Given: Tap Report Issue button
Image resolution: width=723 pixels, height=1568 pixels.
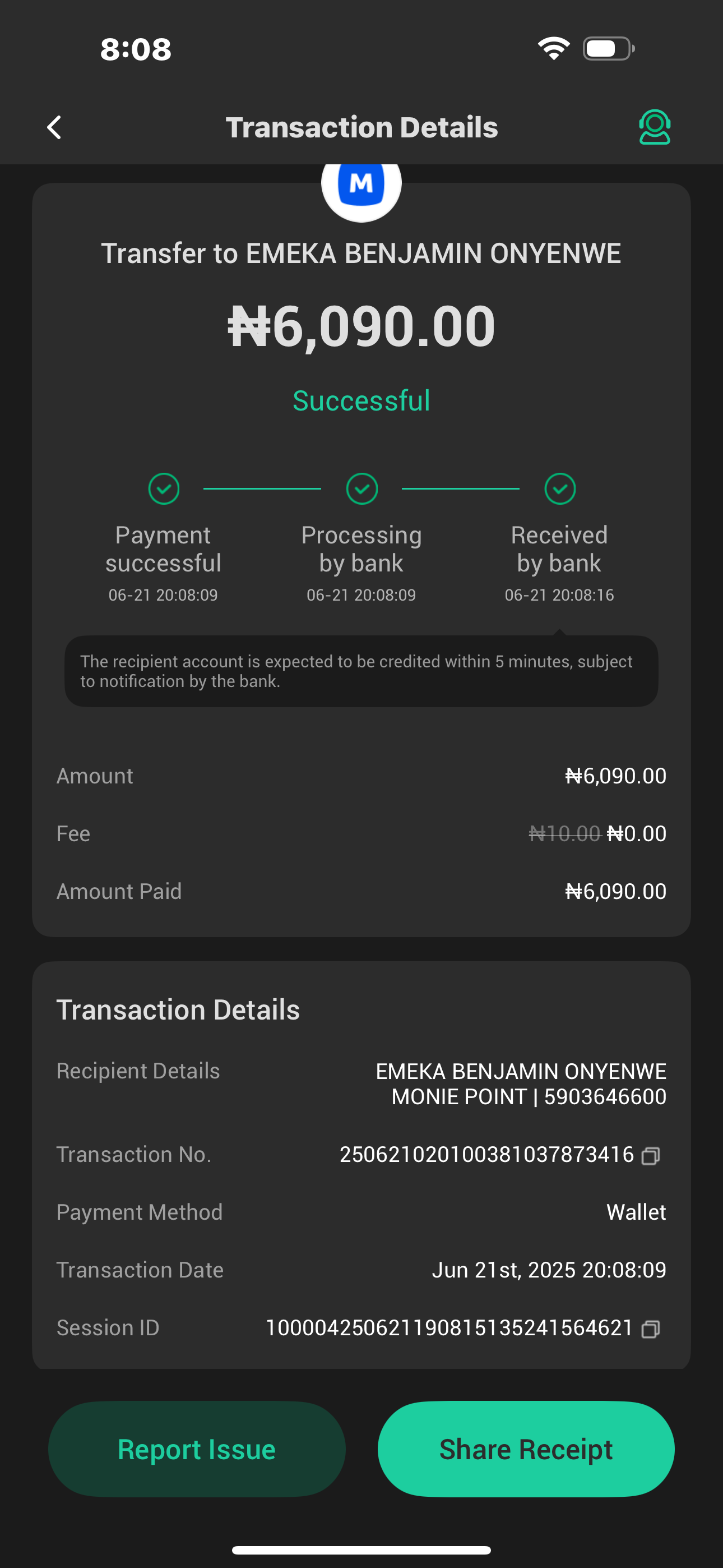Looking at the screenshot, I should click(197, 1449).
